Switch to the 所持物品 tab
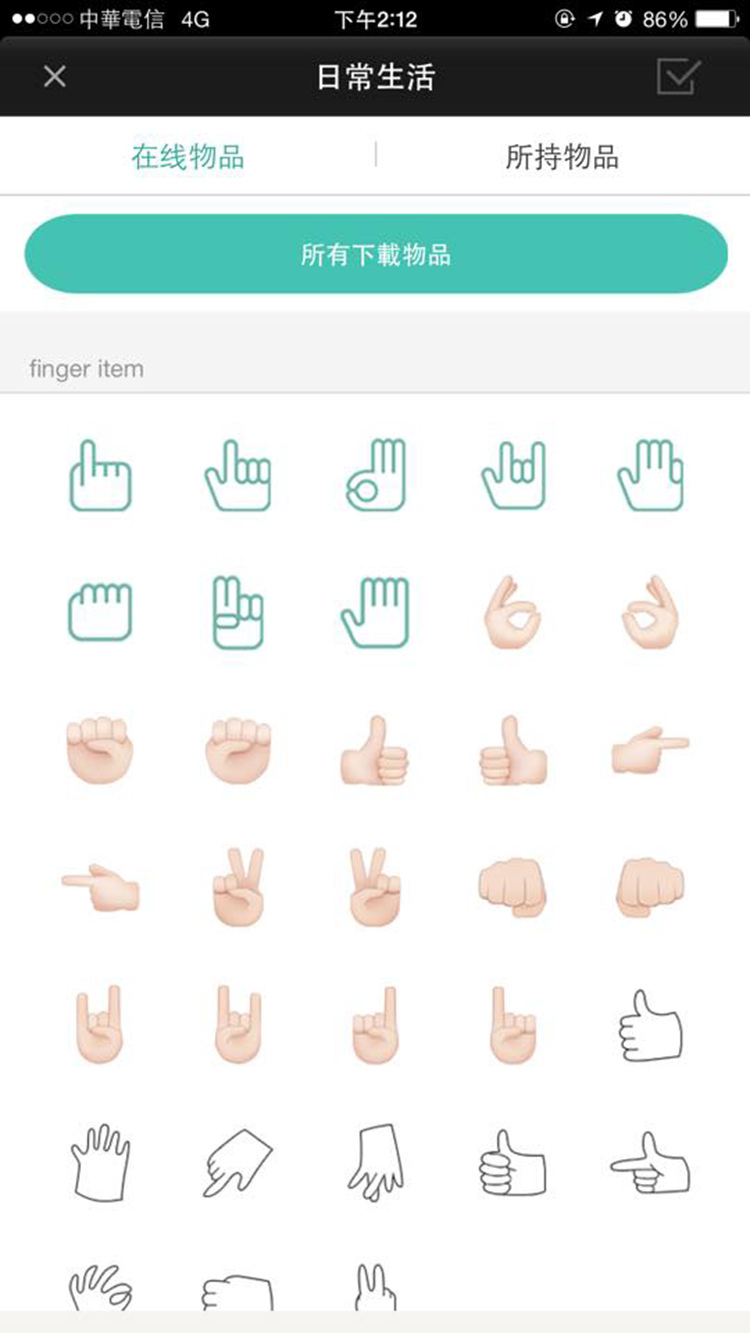Viewport: 750px width, 1333px height. pyautogui.click(x=562, y=157)
